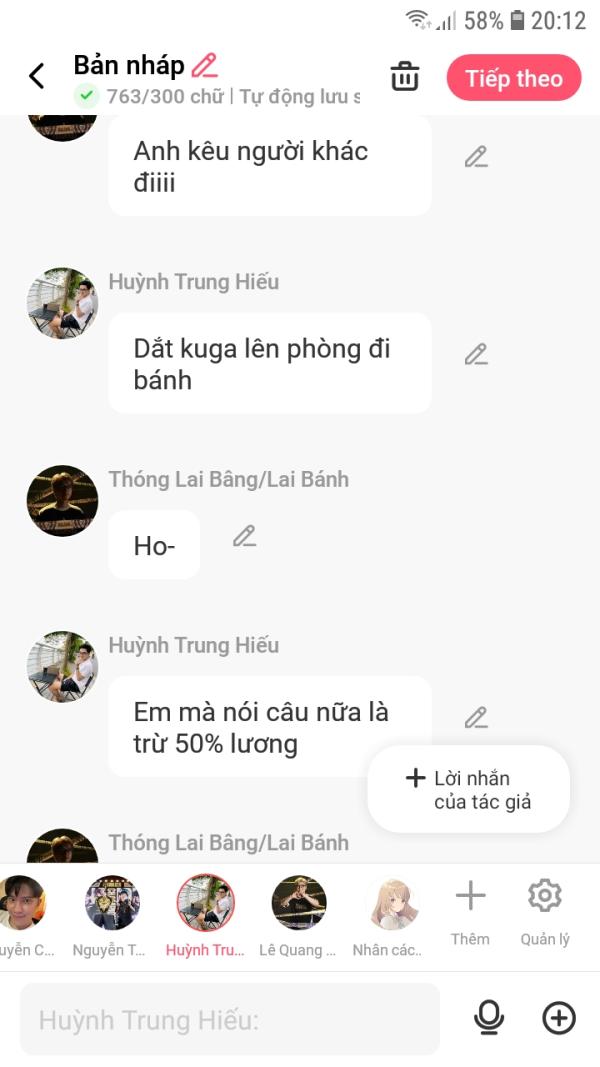Open Quản lý character settings

pos(545,912)
